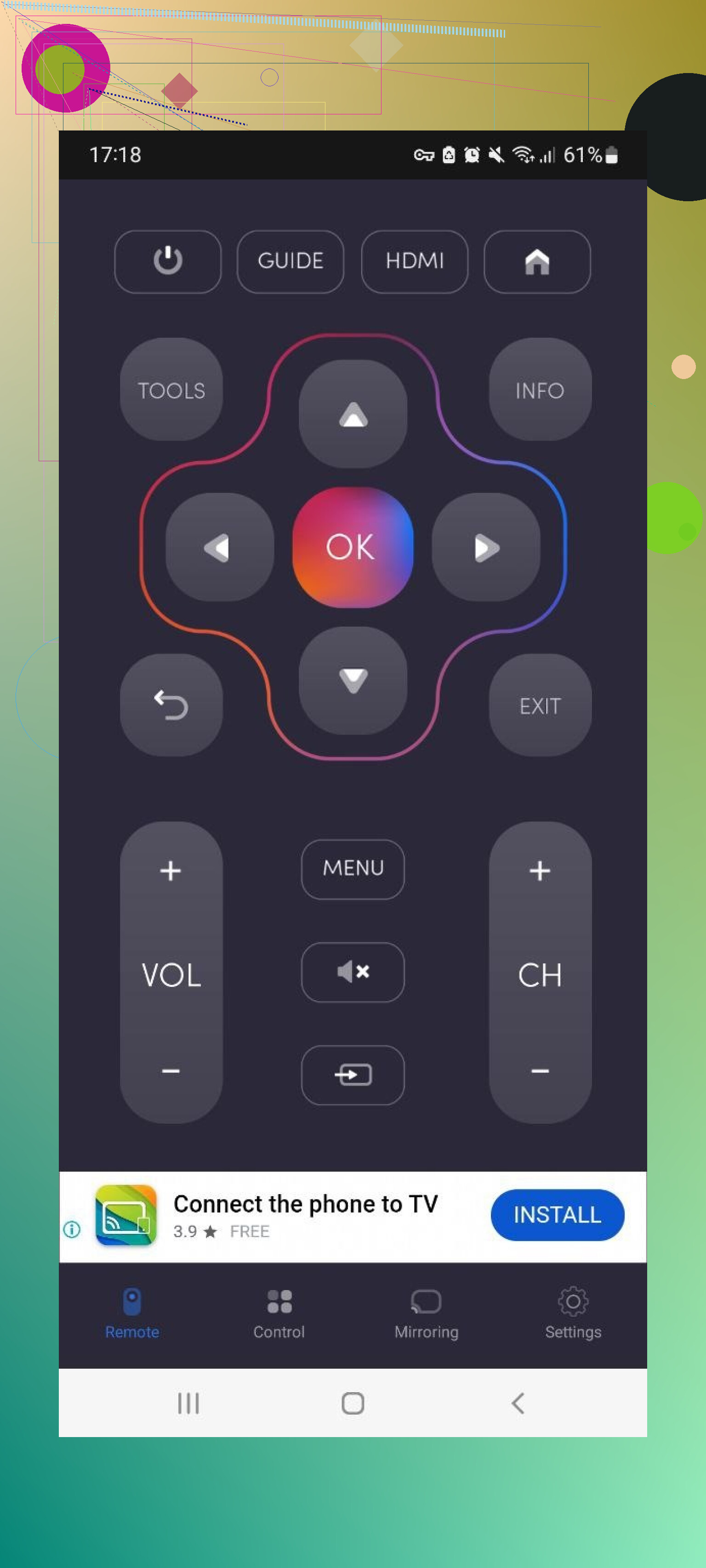Change the TV input source
Screen dimensions: 706x1568
353,1074
